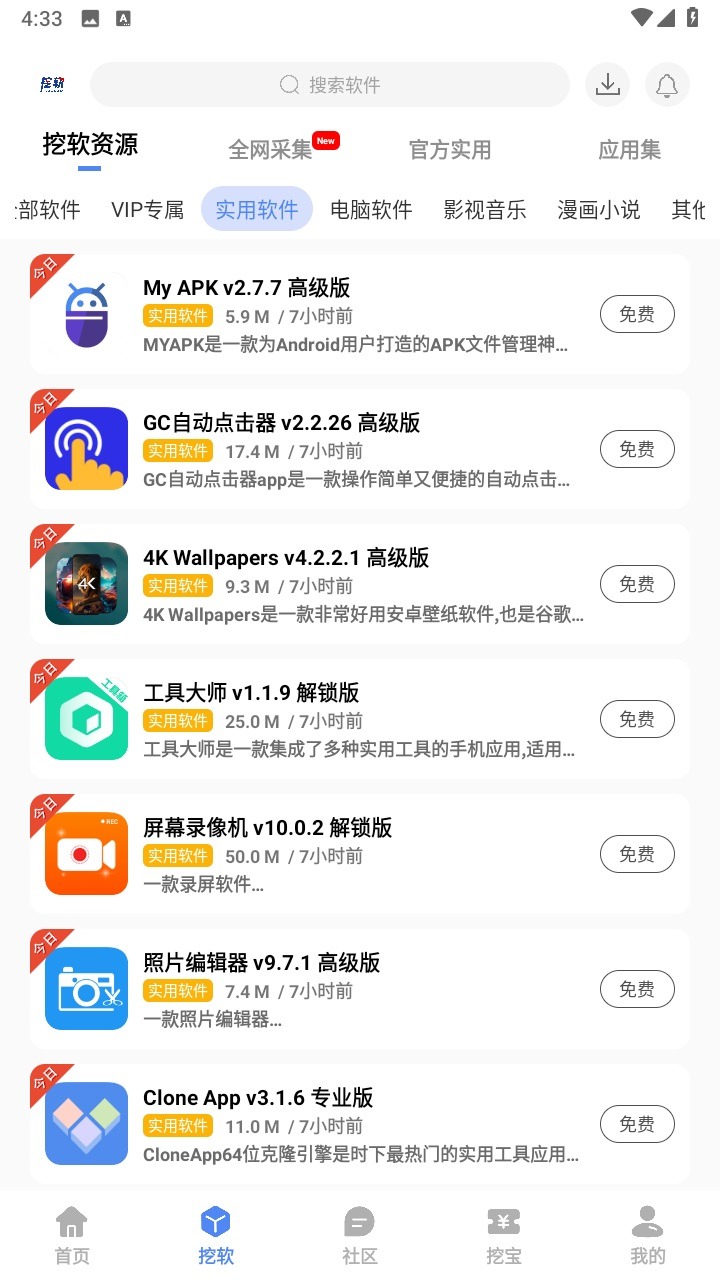Open the notification bell icon
This screenshot has width=720, height=1280.
(667, 85)
